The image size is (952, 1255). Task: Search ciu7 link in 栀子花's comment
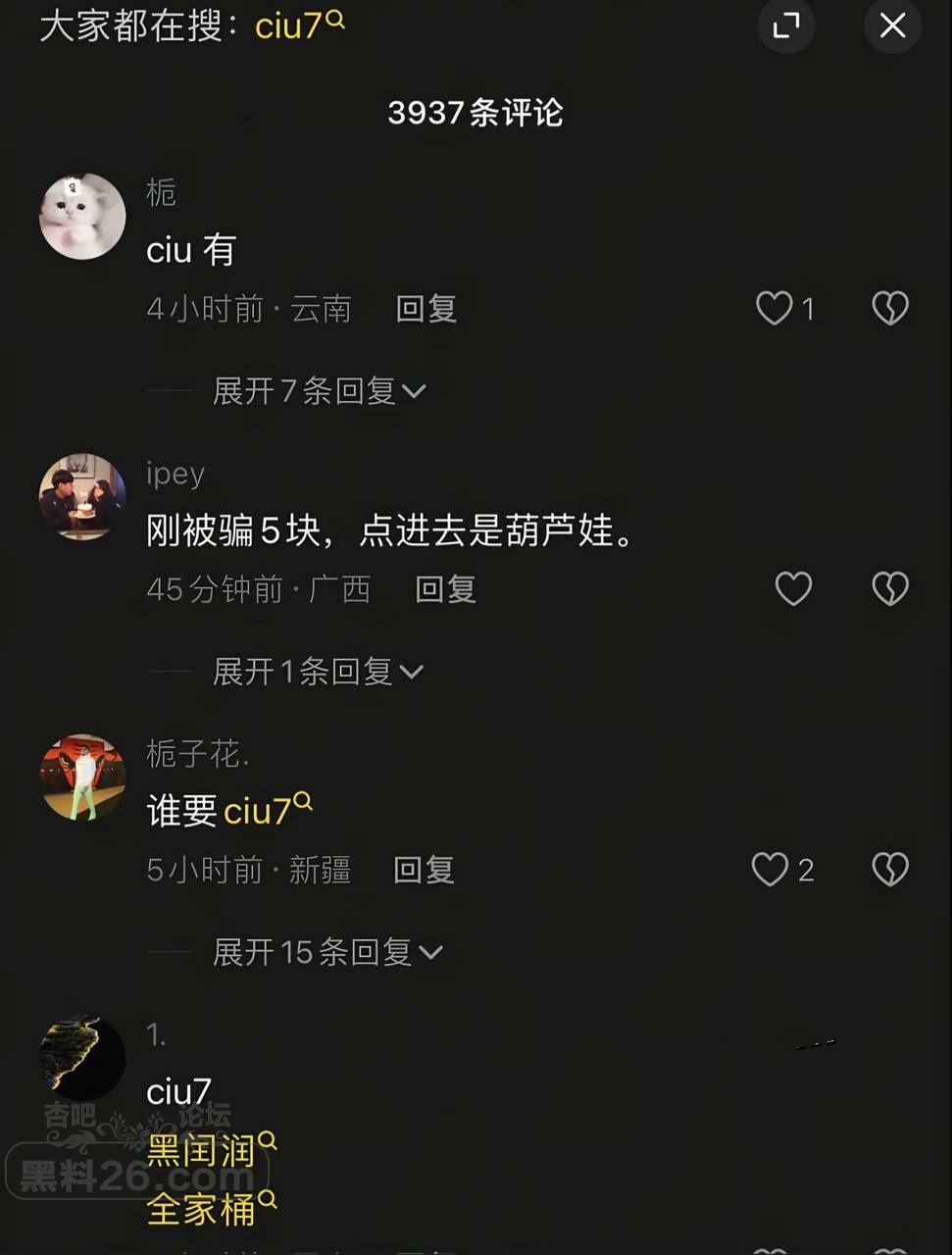click(x=266, y=811)
